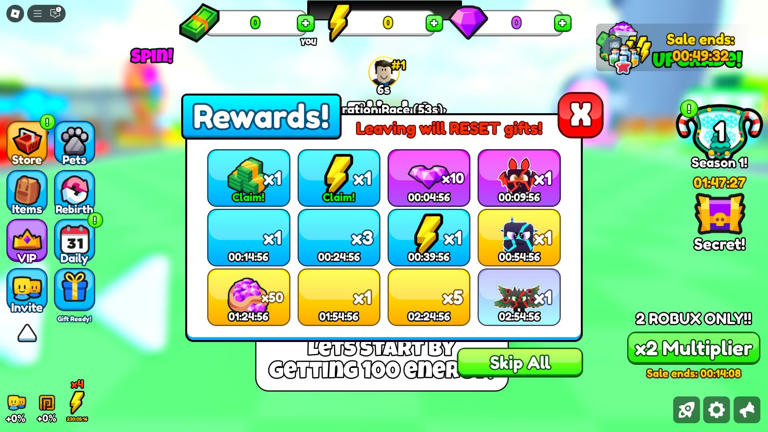The width and height of the screenshot is (768, 432).
Task: Close the Rewards popup
Action: click(x=580, y=116)
